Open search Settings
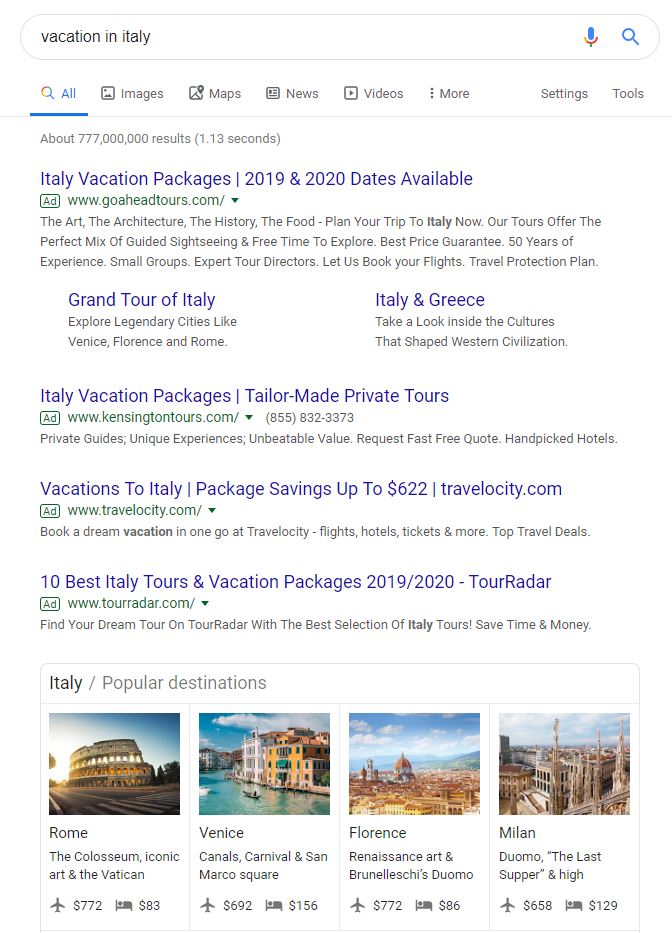The width and height of the screenshot is (672, 933). coord(564,93)
